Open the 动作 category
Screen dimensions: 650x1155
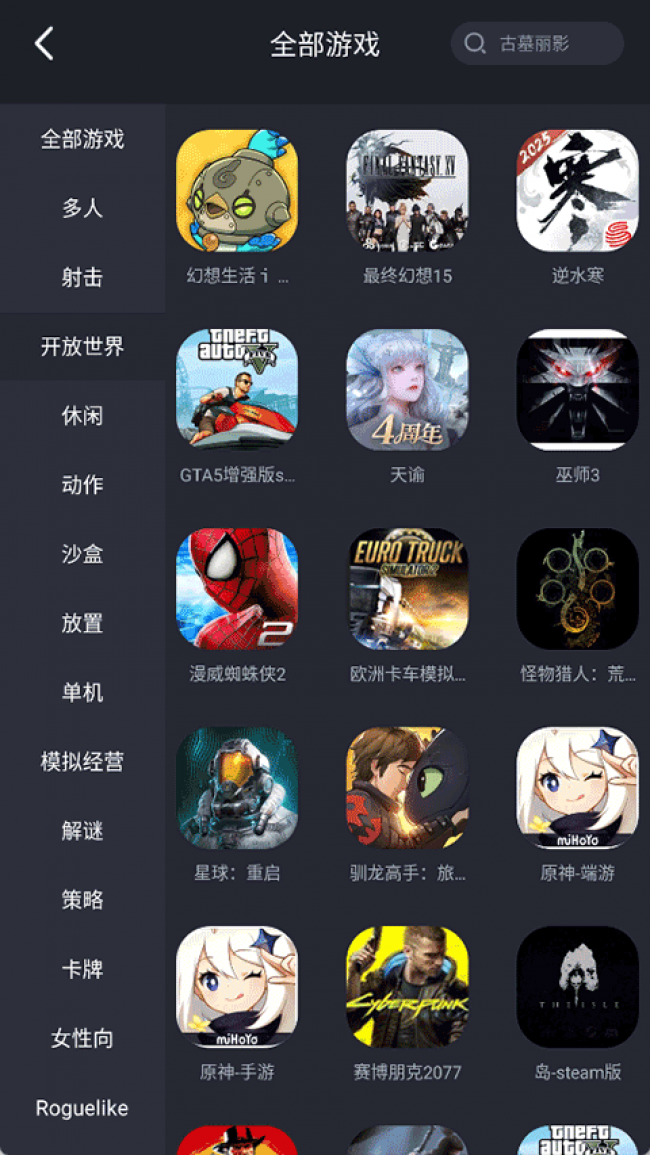pyautogui.click(x=82, y=484)
